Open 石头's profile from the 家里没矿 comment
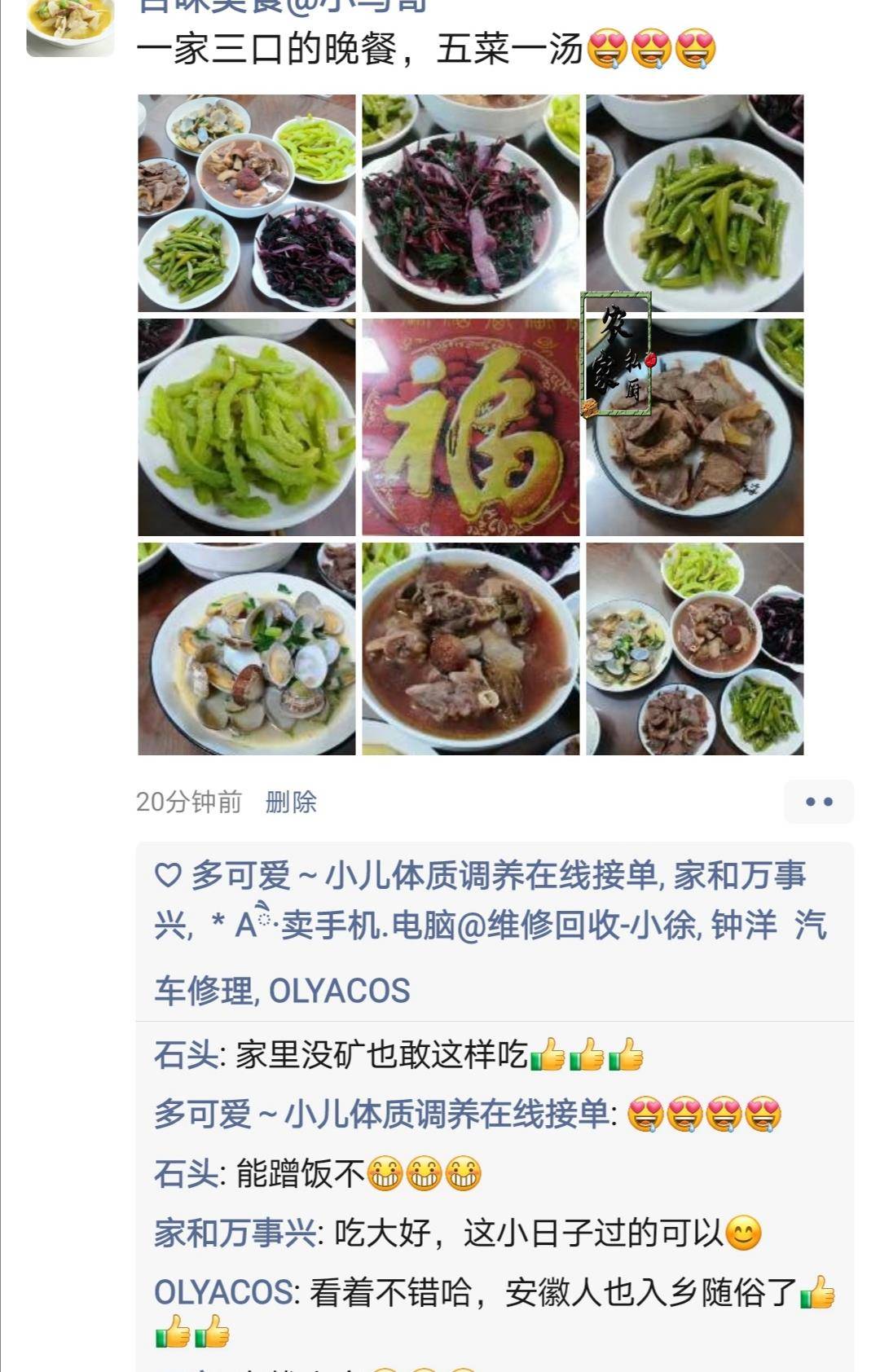Viewport: 880px width, 1372px height. coord(186,1055)
